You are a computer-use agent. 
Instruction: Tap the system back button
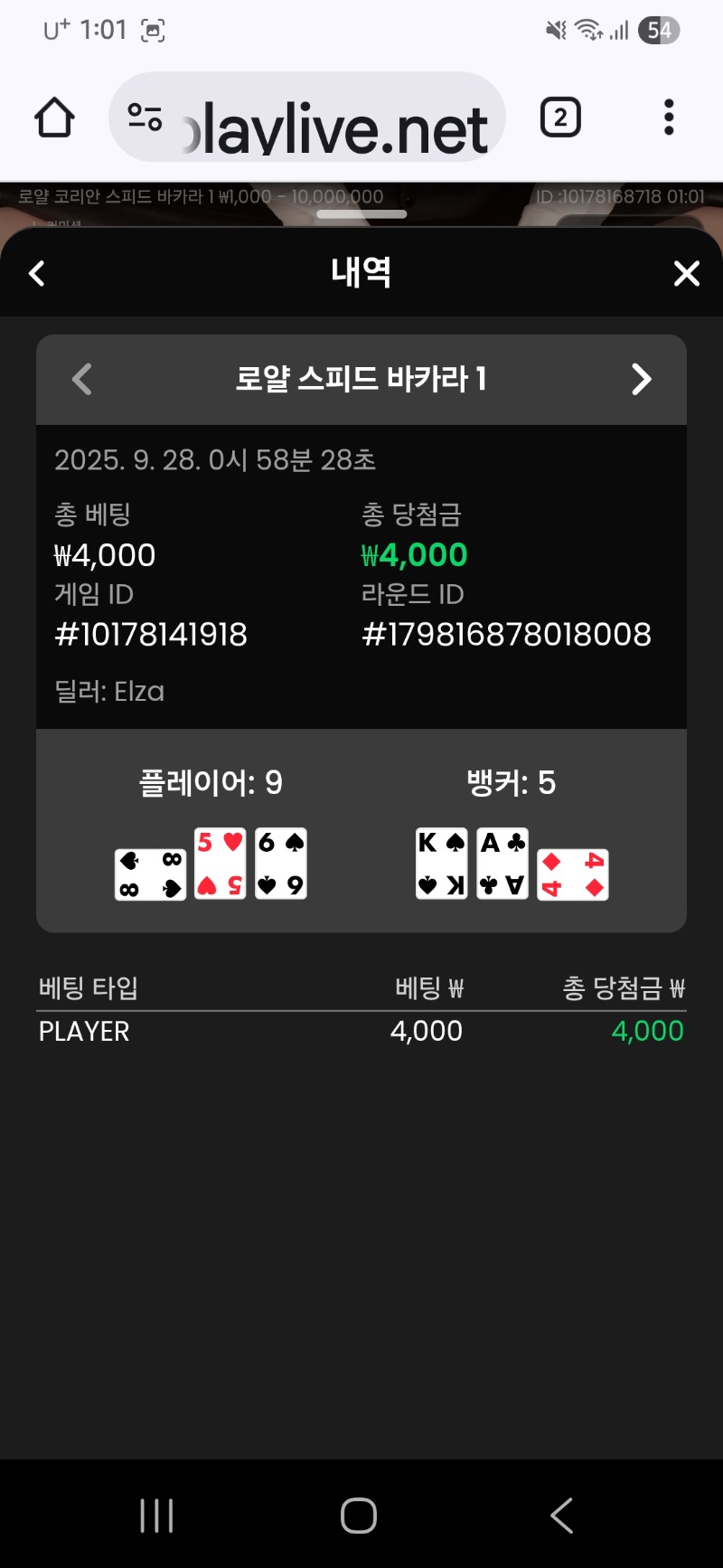point(561,1516)
